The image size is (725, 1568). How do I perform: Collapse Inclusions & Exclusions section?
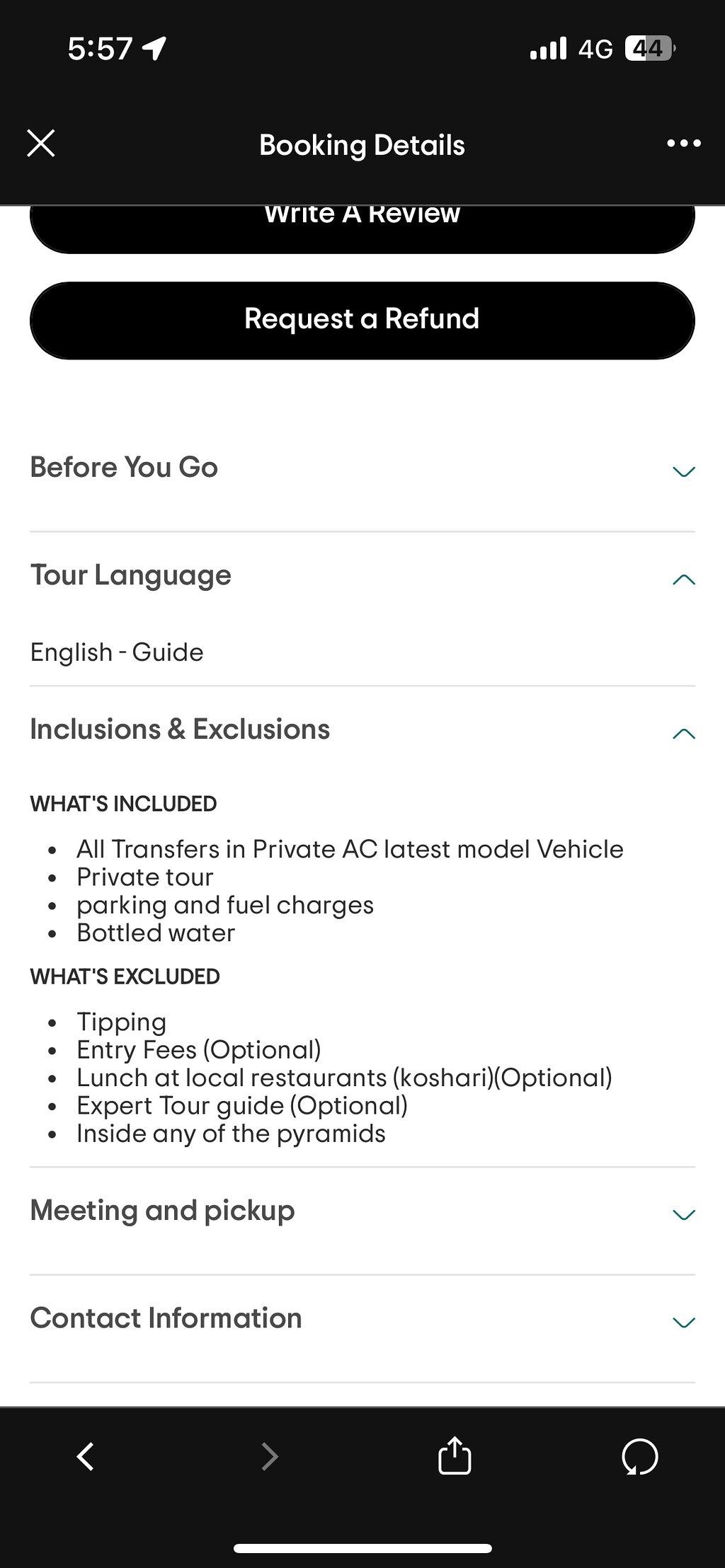tap(362, 731)
